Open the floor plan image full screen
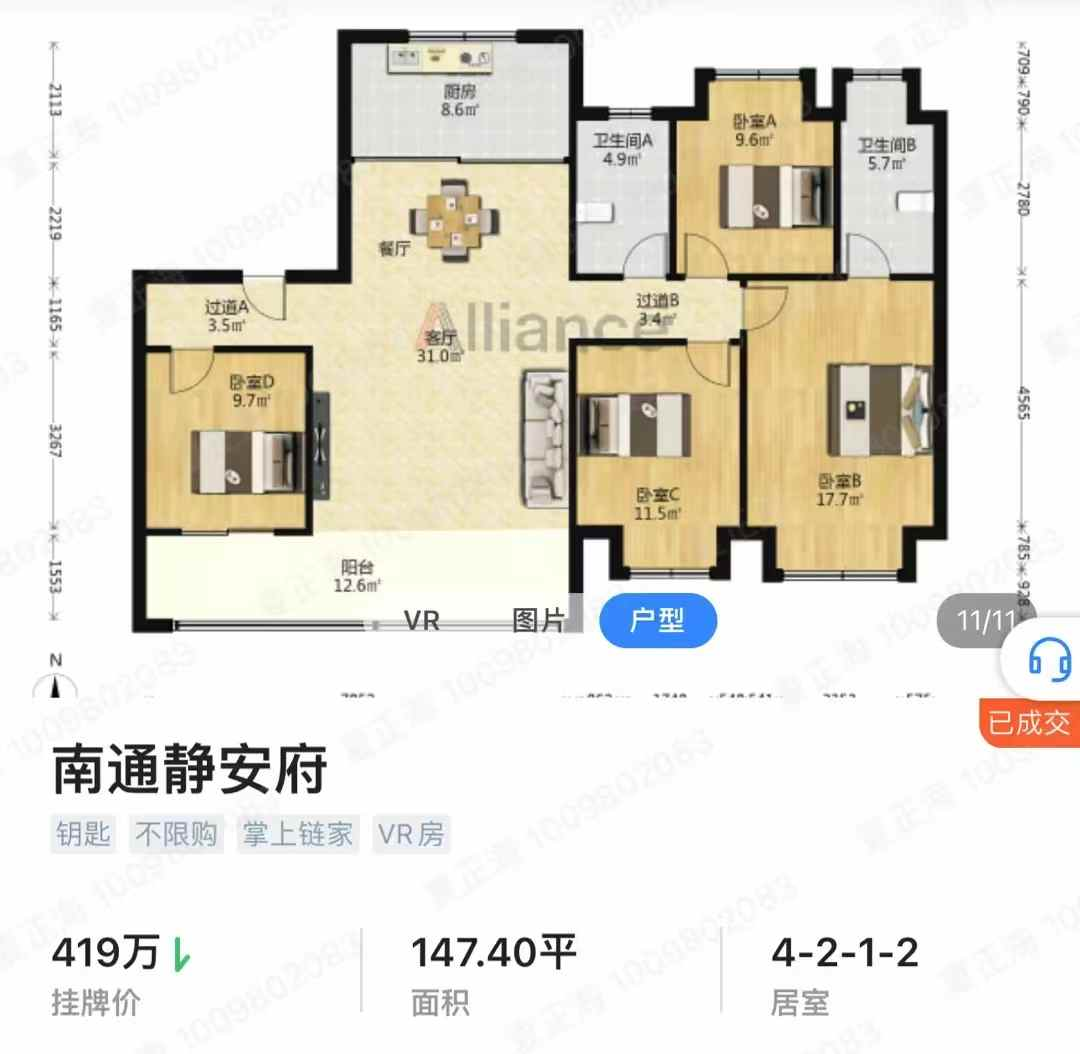The image size is (1080, 1054). (x=540, y=330)
